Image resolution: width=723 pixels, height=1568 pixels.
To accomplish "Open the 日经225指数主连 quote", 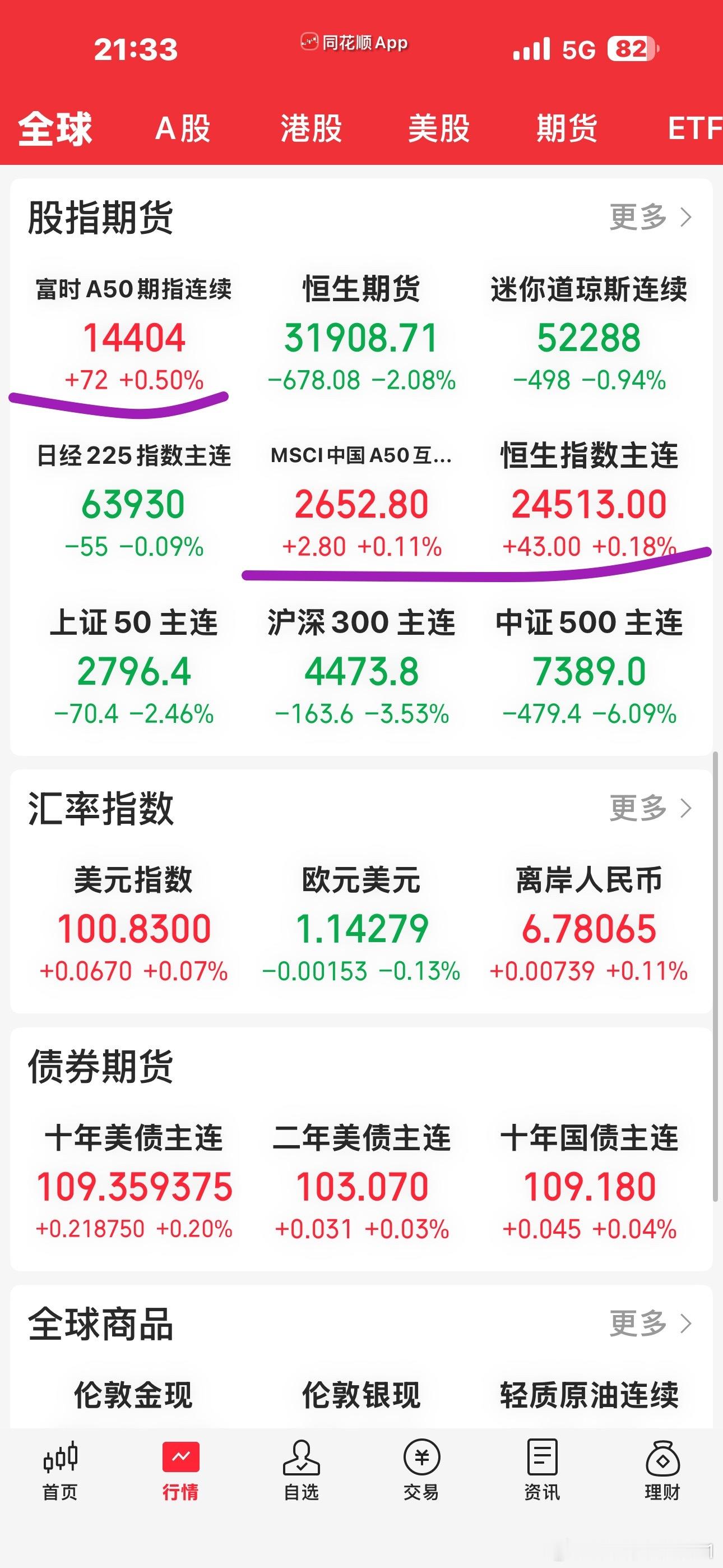I will 134,500.
